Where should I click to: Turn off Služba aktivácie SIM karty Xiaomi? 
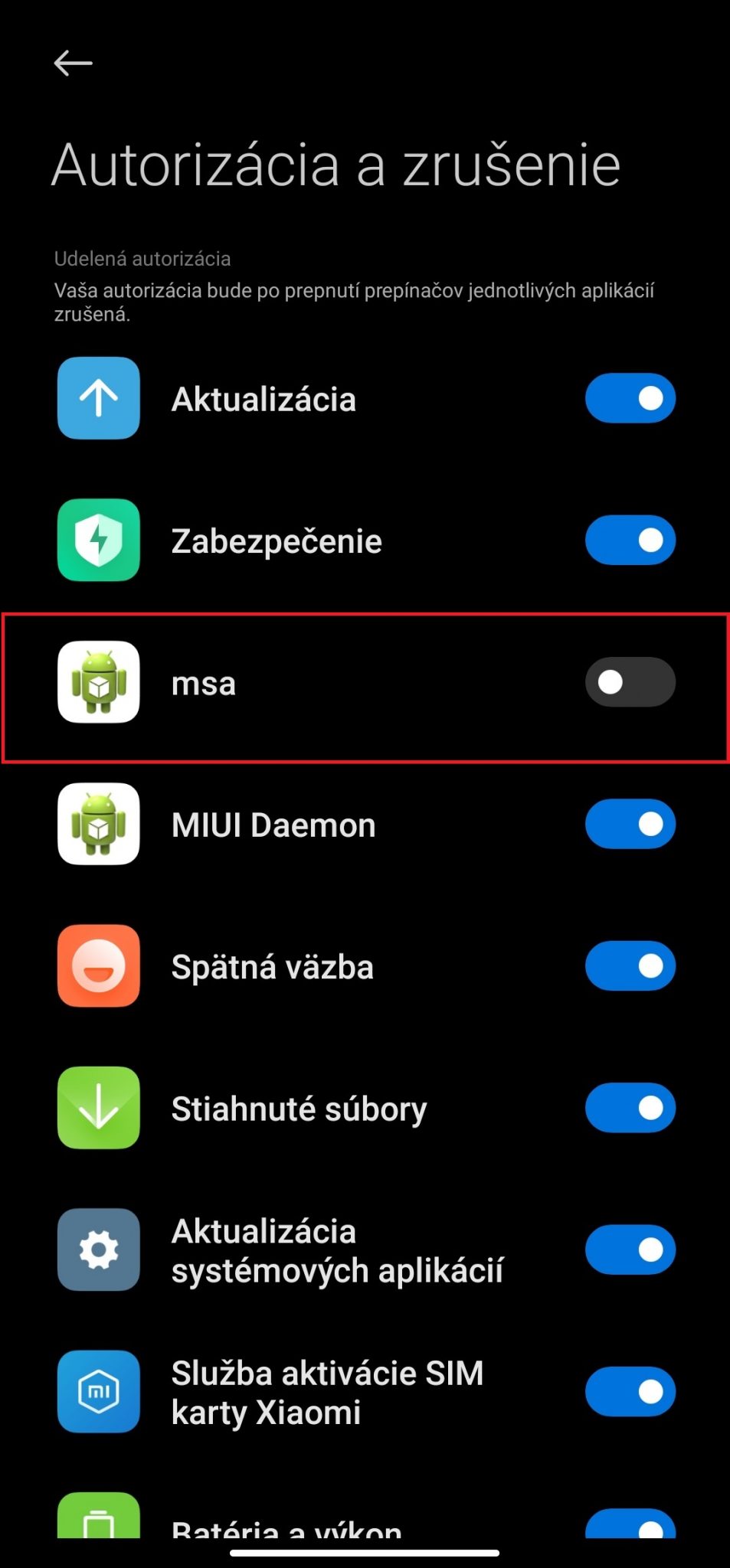(630, 1391)
